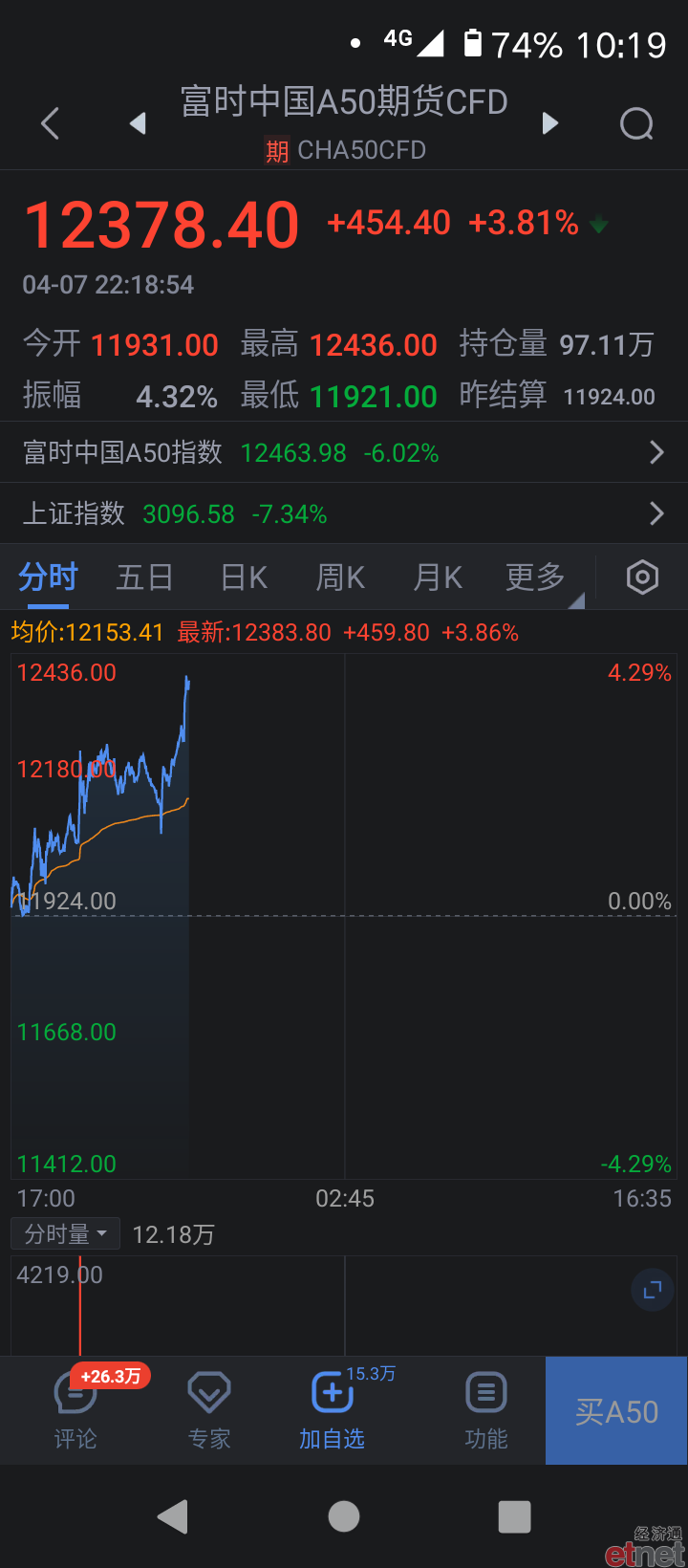Viewport: 688px width, 1568px height.
Task: Switch to the 月K chart tab
Action: pos(438,577)
